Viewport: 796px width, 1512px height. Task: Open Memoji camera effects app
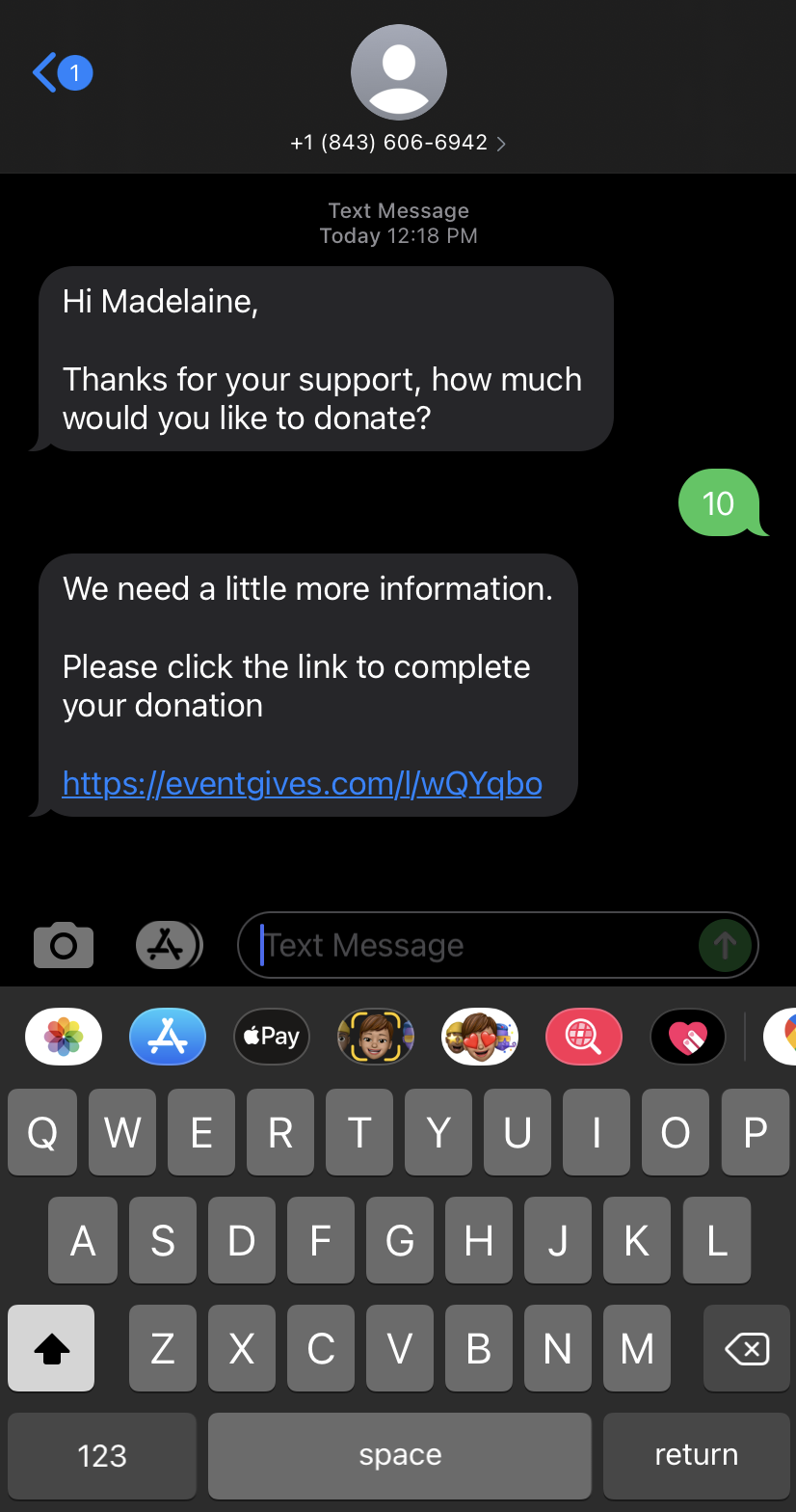[376, 1037]
